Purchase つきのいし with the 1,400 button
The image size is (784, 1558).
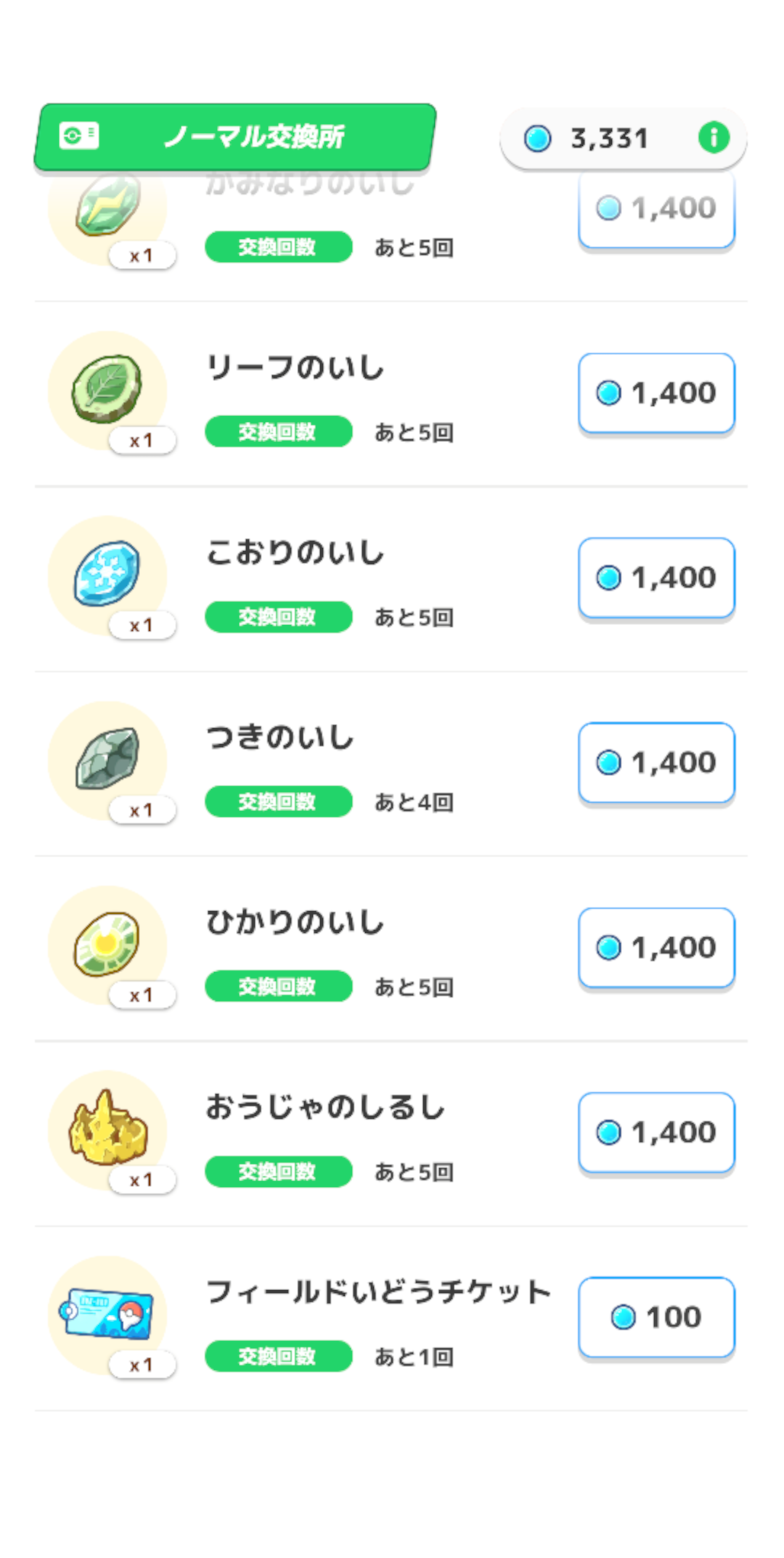click(x=657, y=762)
